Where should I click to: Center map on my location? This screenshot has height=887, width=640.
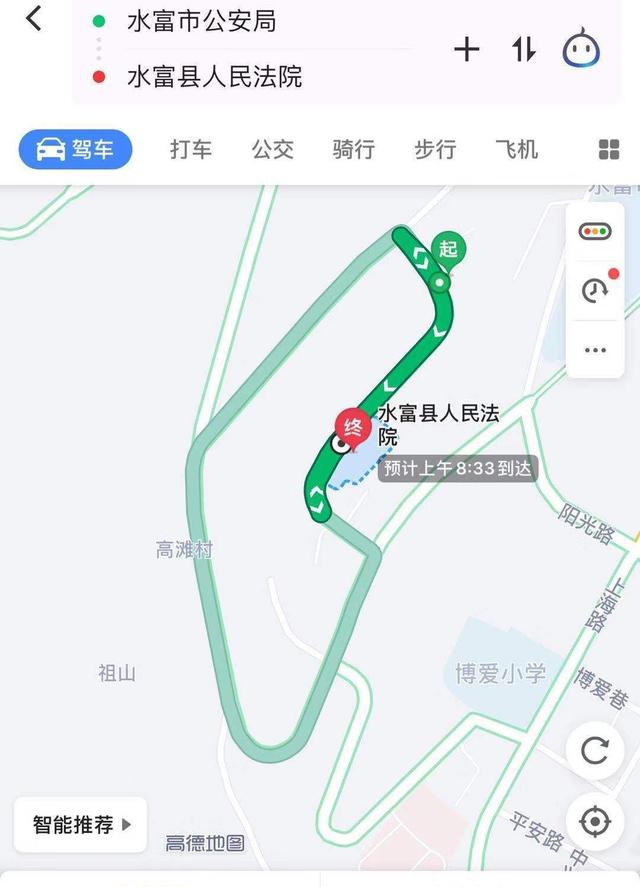coord(595,822)
